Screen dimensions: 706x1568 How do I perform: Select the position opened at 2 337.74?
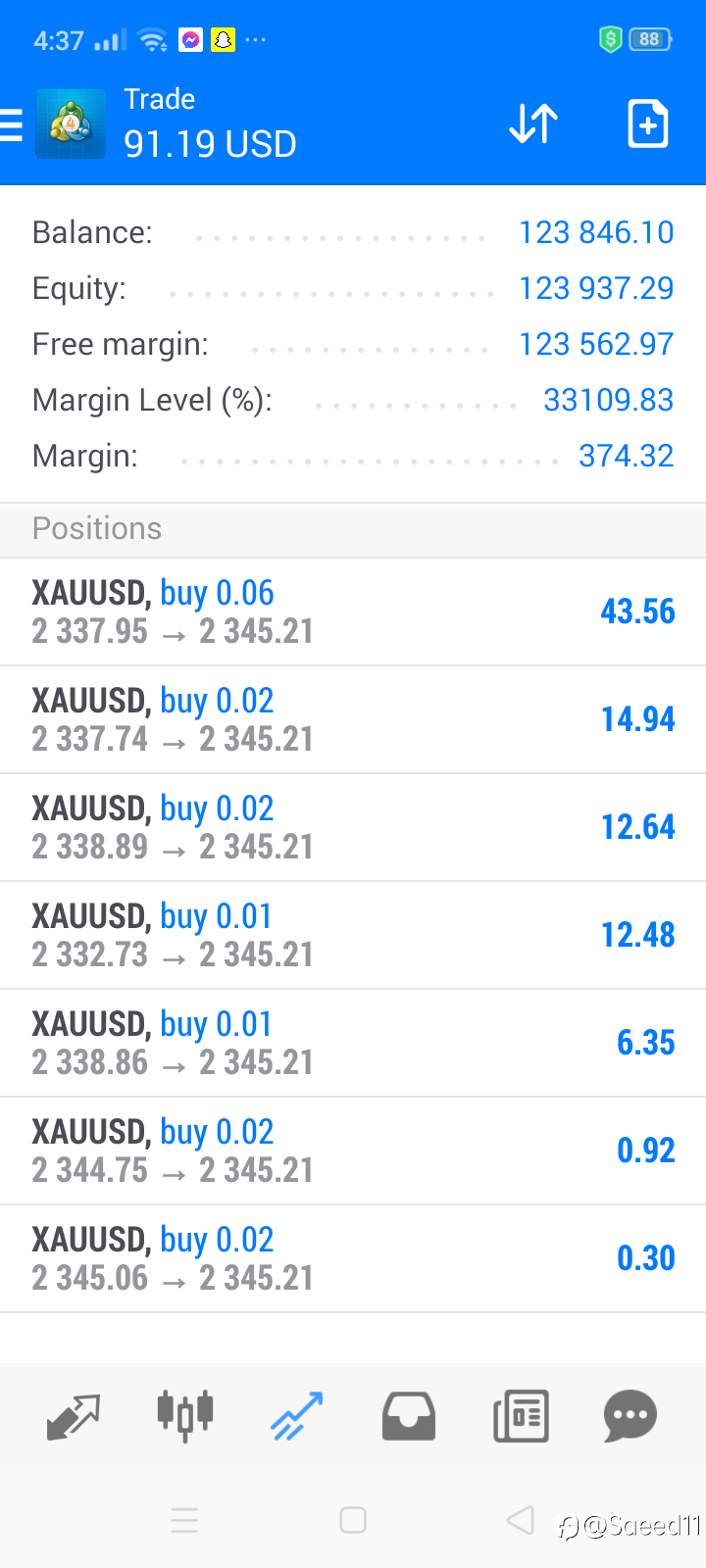pyautogui.click(x=353, y=719)
